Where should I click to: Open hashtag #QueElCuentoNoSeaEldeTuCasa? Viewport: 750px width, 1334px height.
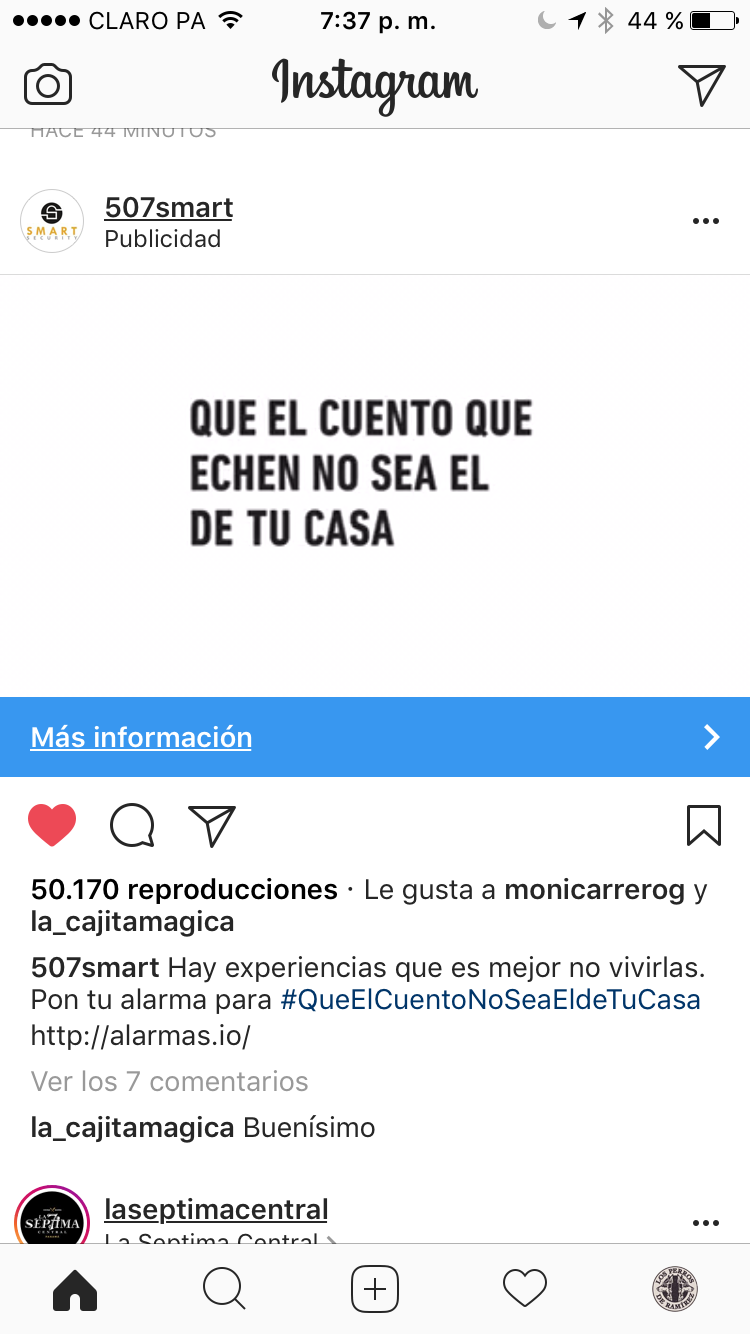pyautogui.click(x=490, y=999)
